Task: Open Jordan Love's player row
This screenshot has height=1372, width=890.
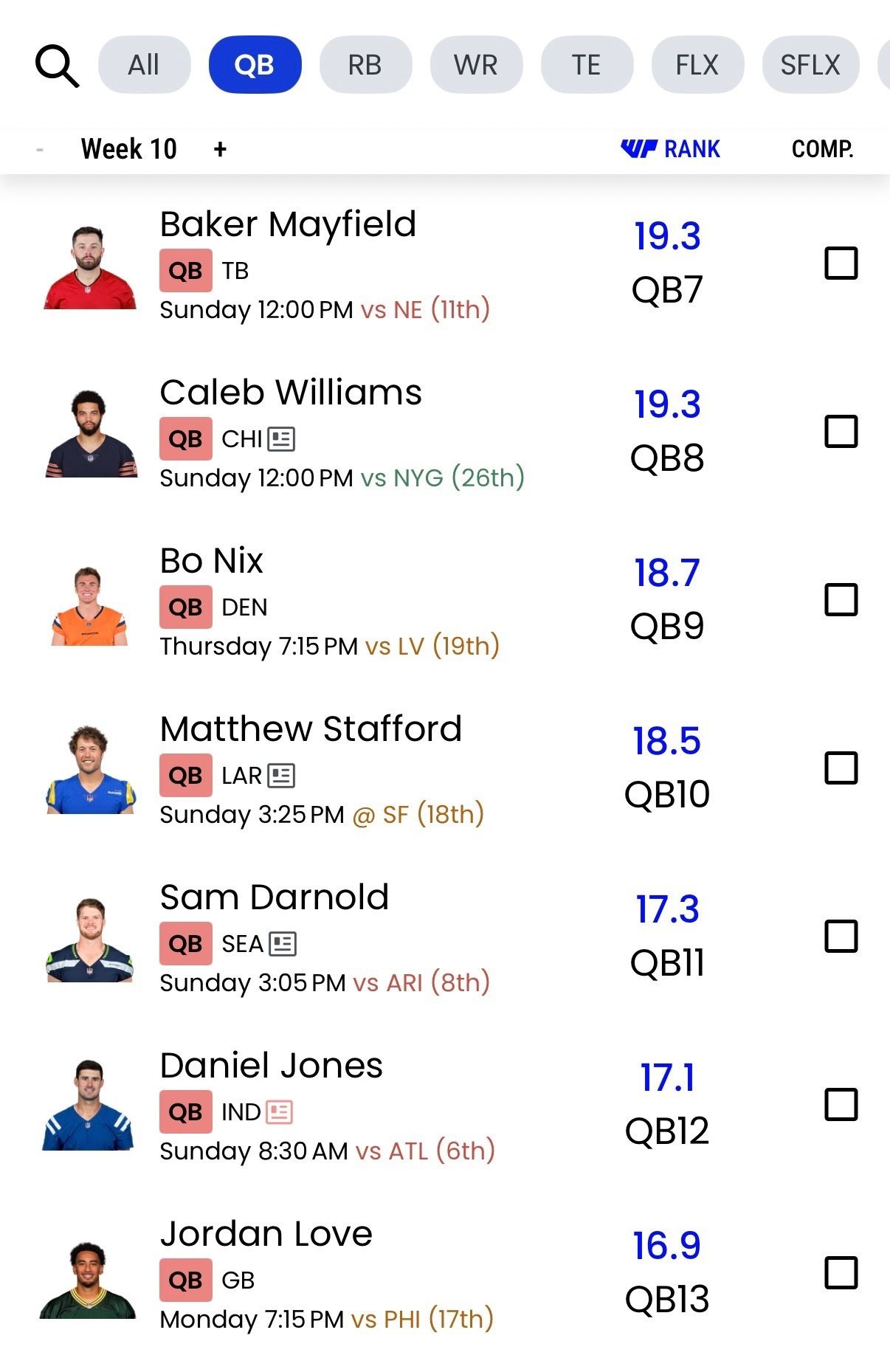Action: (x=266, y=1234)
